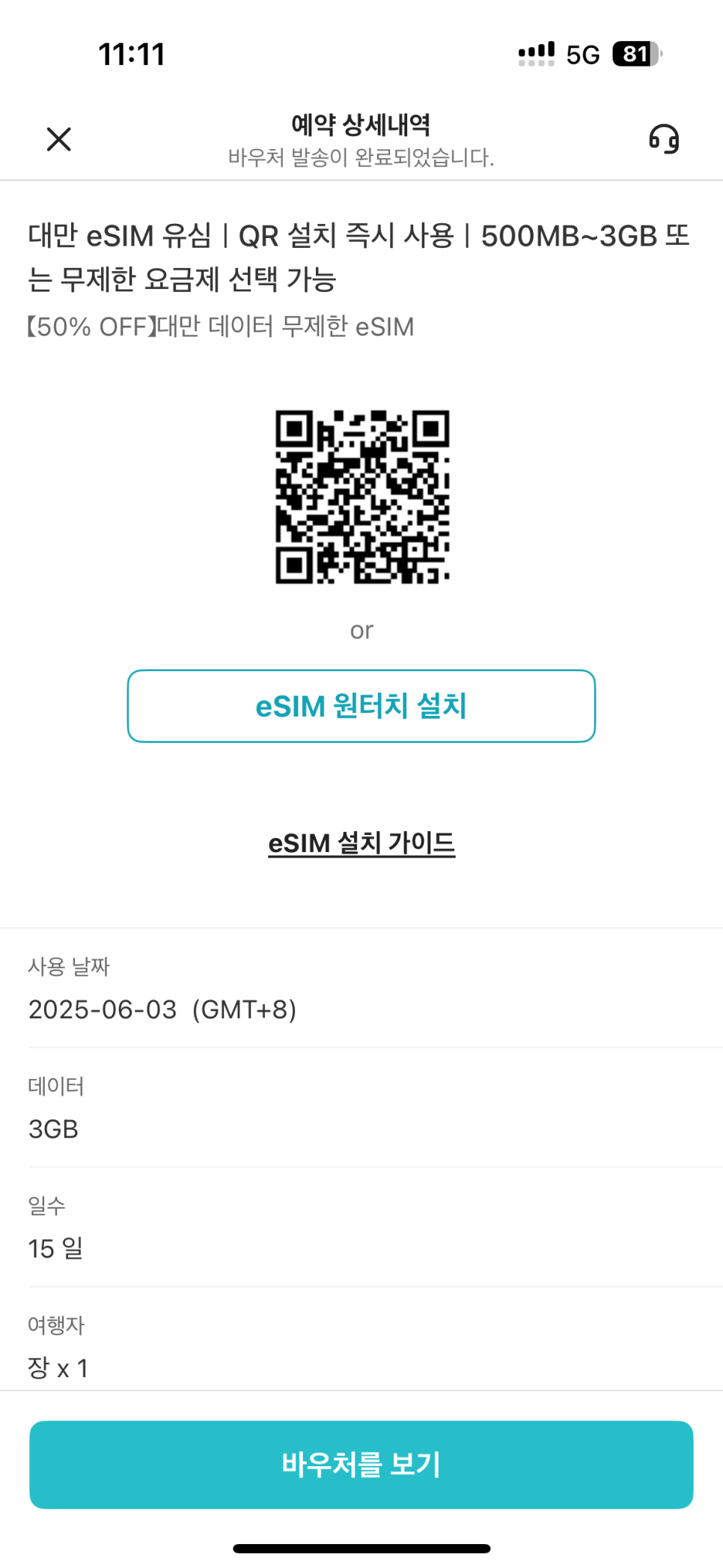Tap the eSIM 원터치 설치 button
Screen dimensions: 723x1568
pyautogui.click(x=361, y=706)
